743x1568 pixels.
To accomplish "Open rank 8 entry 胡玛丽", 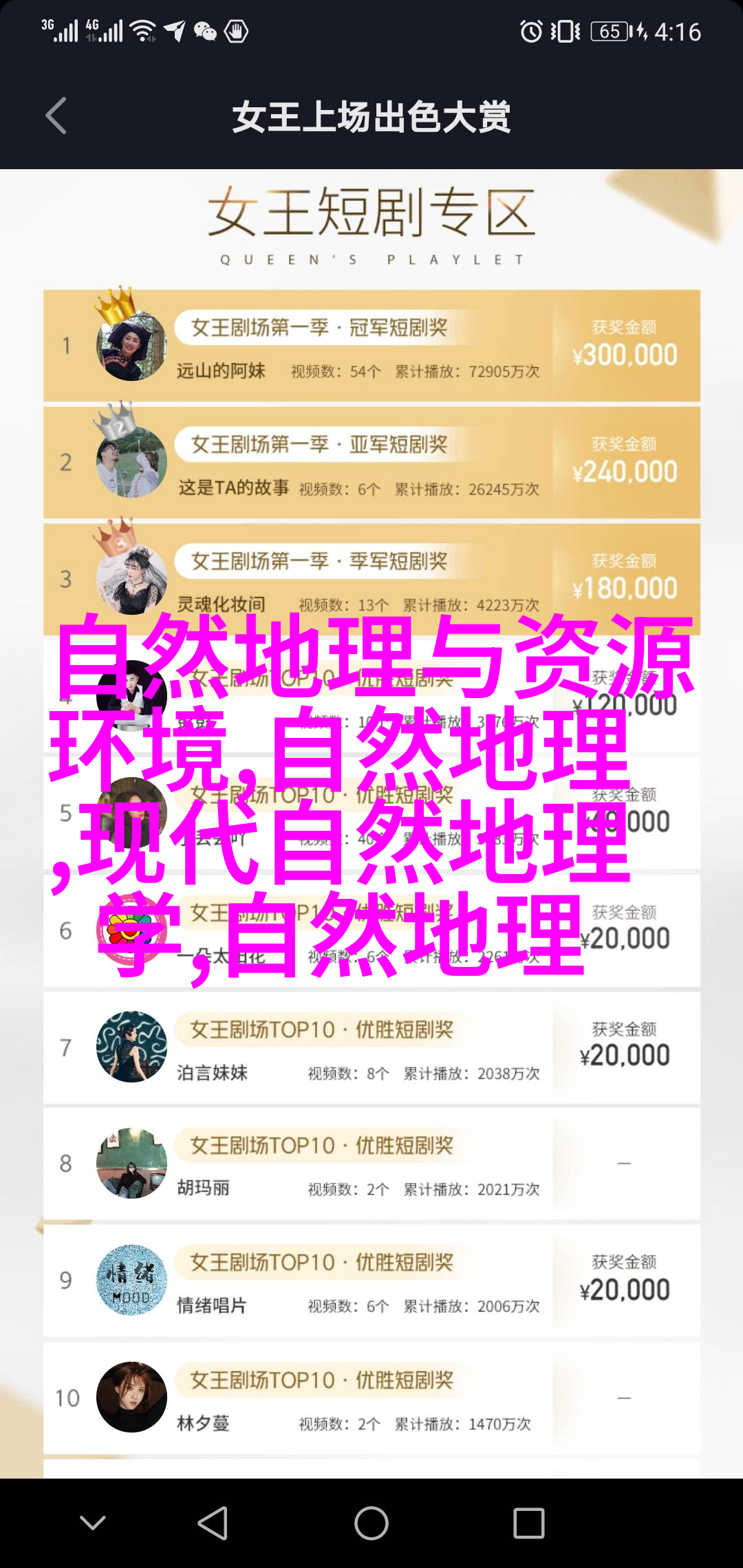I will point(203,1188).
